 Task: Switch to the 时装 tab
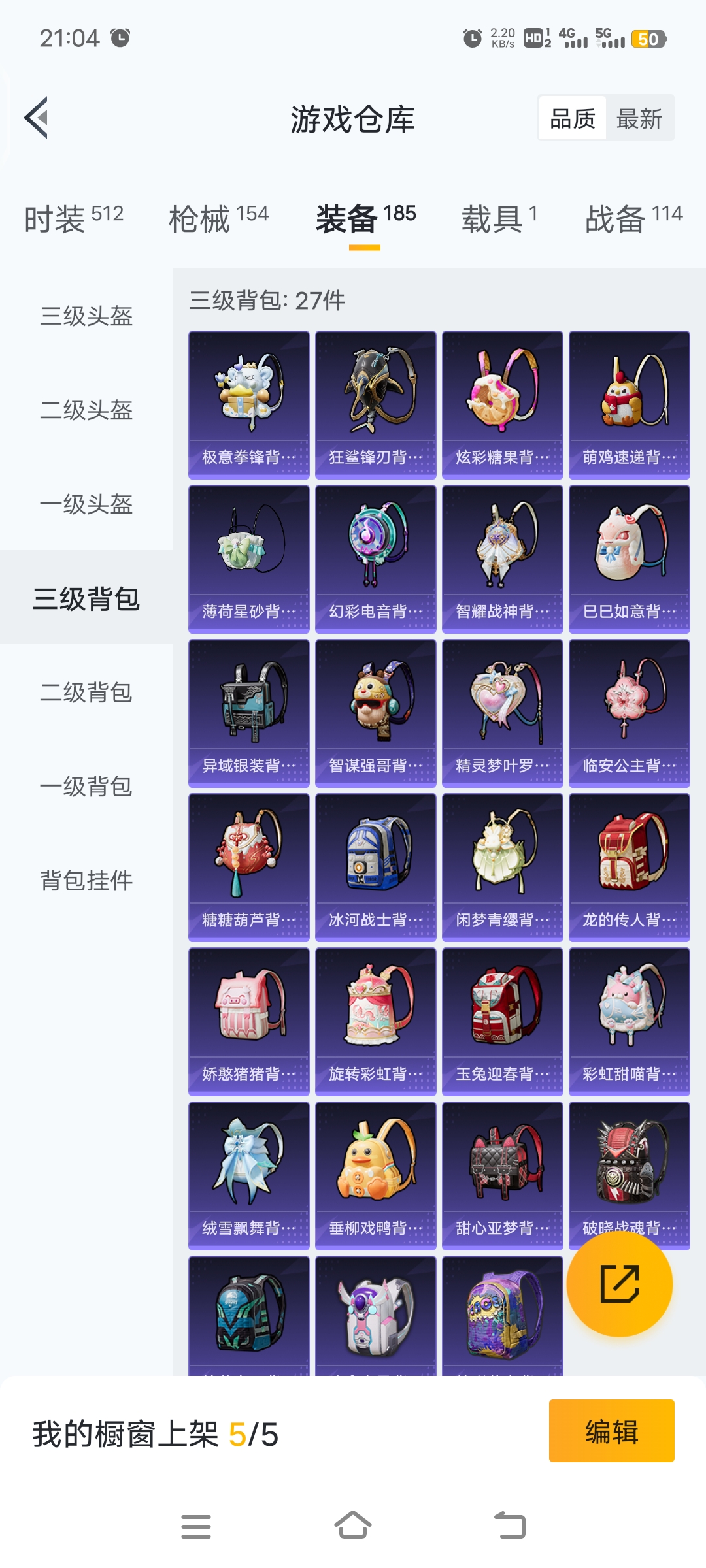[x=73, y=218]
